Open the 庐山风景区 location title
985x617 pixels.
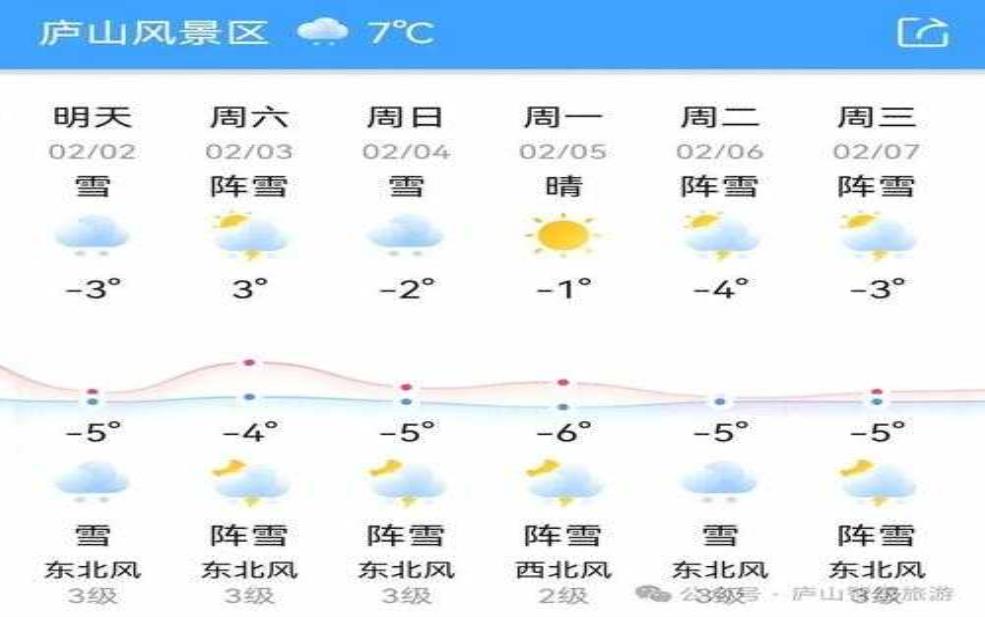pos(155,32)
